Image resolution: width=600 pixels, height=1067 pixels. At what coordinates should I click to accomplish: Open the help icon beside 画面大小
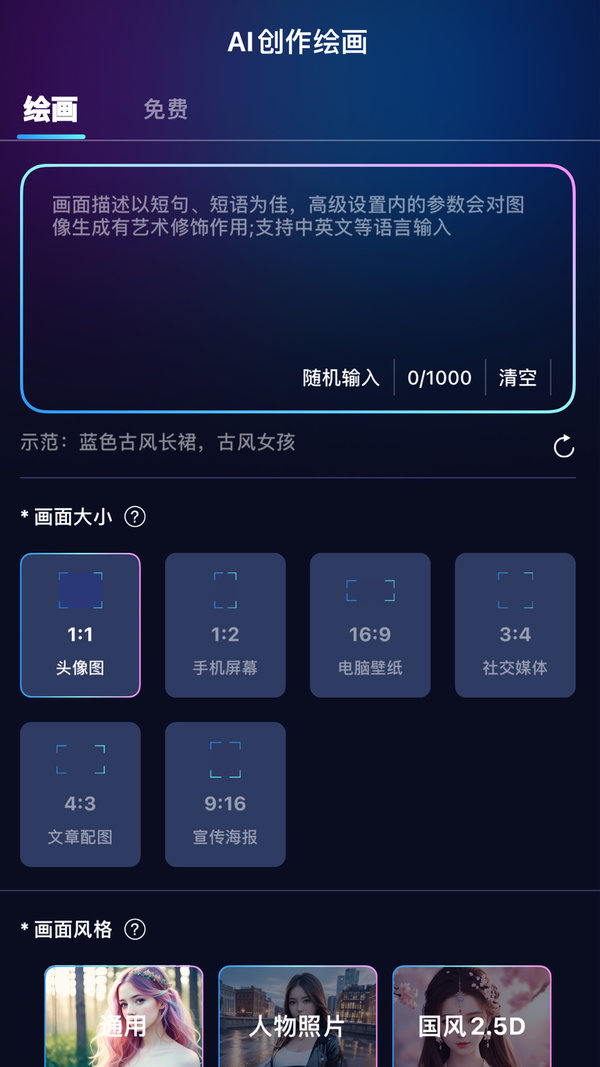(135, 517)
